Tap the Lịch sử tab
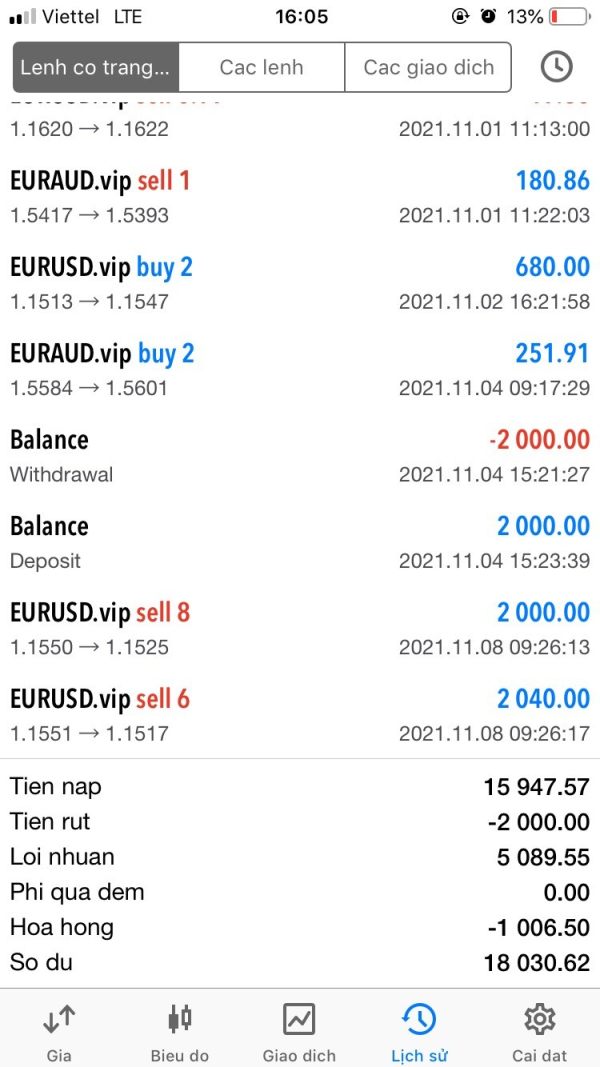Image resolution: width=600 pixels, height=1067 pixels. click(x=419, y=1032)
